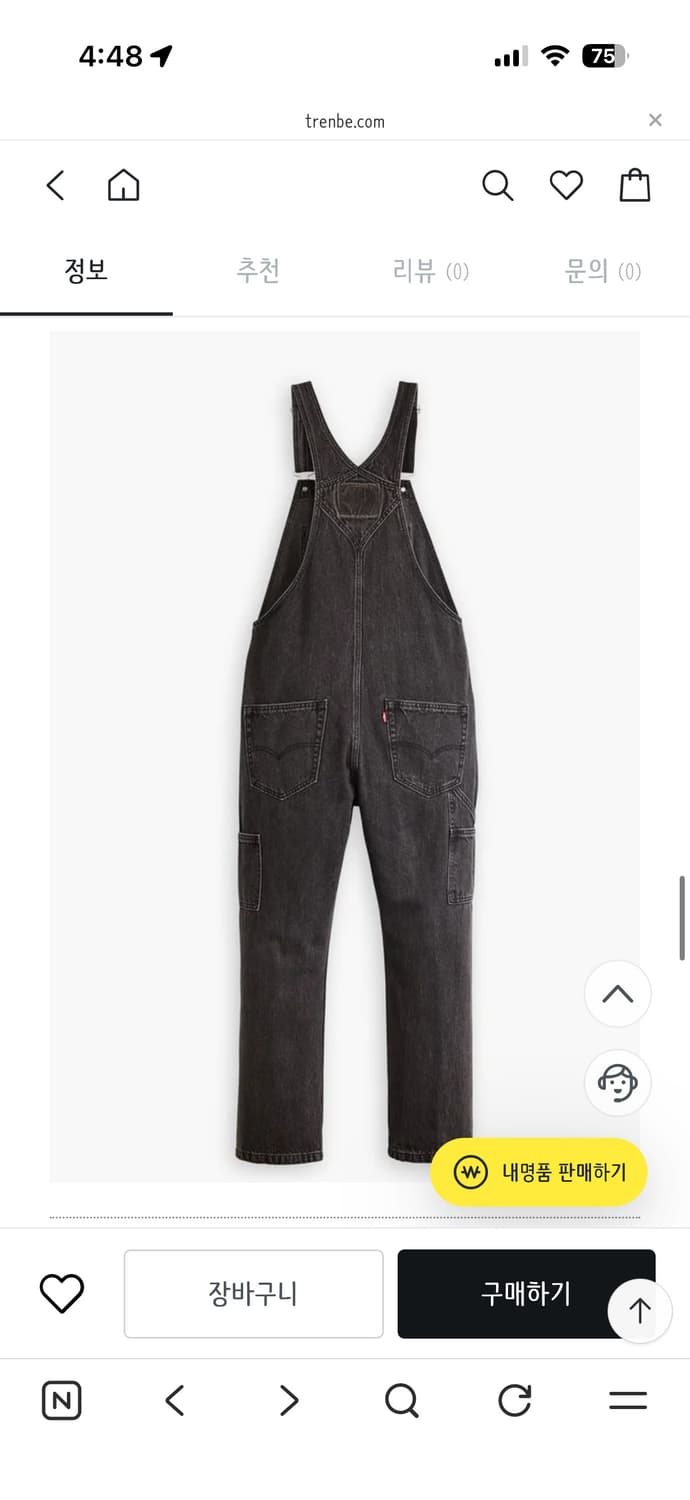The width and height of the screenshot is (690, 1500).
Task: Switch to the 문의 tab
Action: tap(602, 271)
